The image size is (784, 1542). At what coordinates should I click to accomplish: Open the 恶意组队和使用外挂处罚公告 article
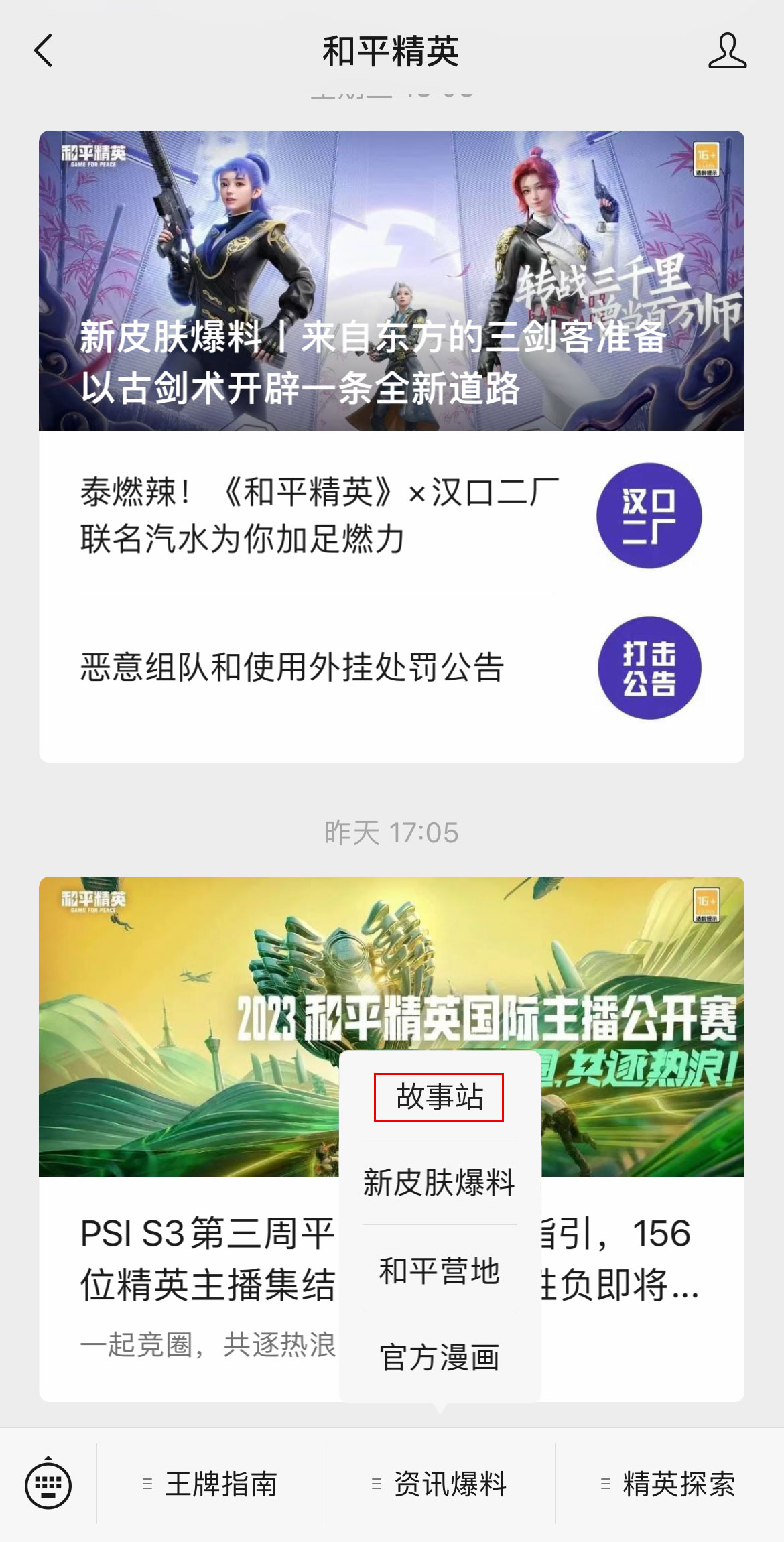tap(292, 667)
